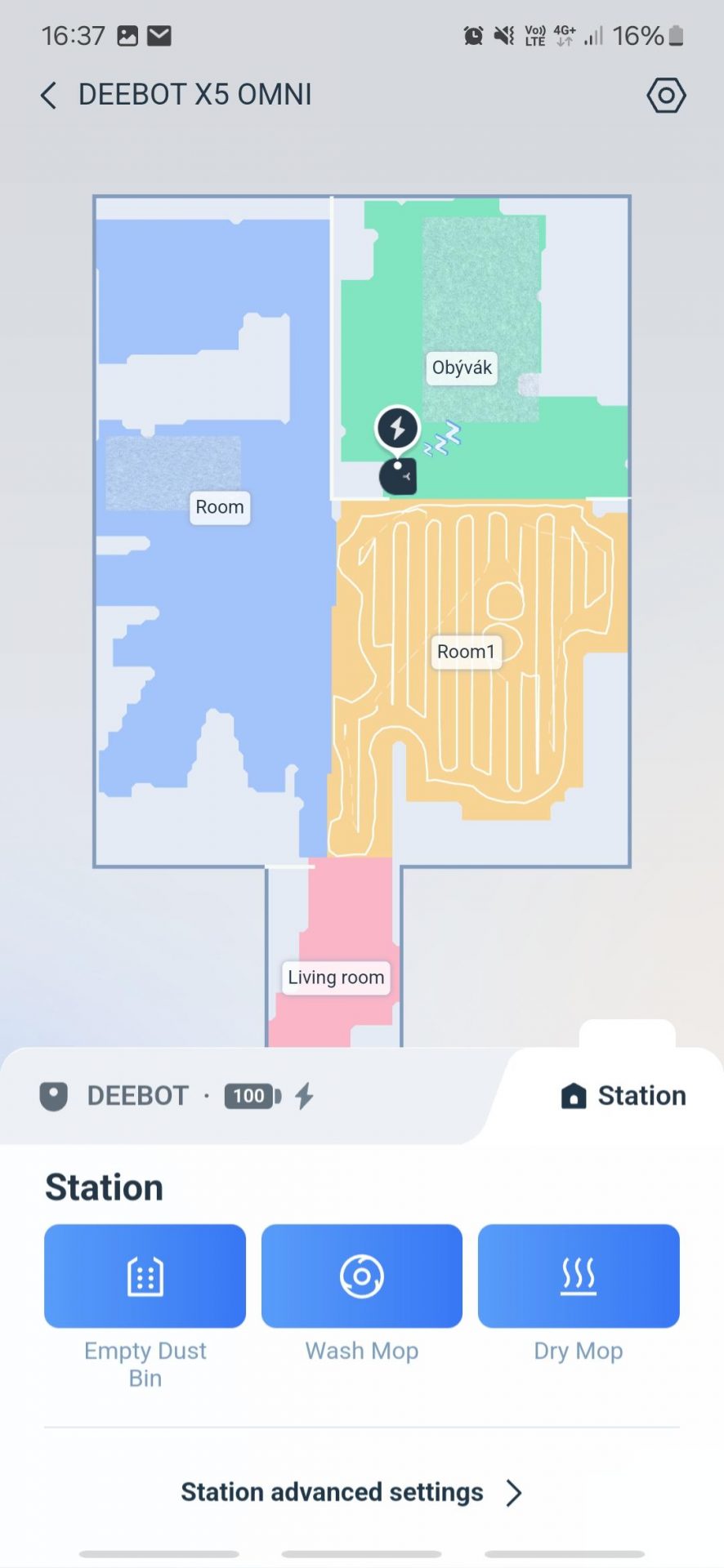Start Dry Mop
724x1568 pixels.
579,1275
